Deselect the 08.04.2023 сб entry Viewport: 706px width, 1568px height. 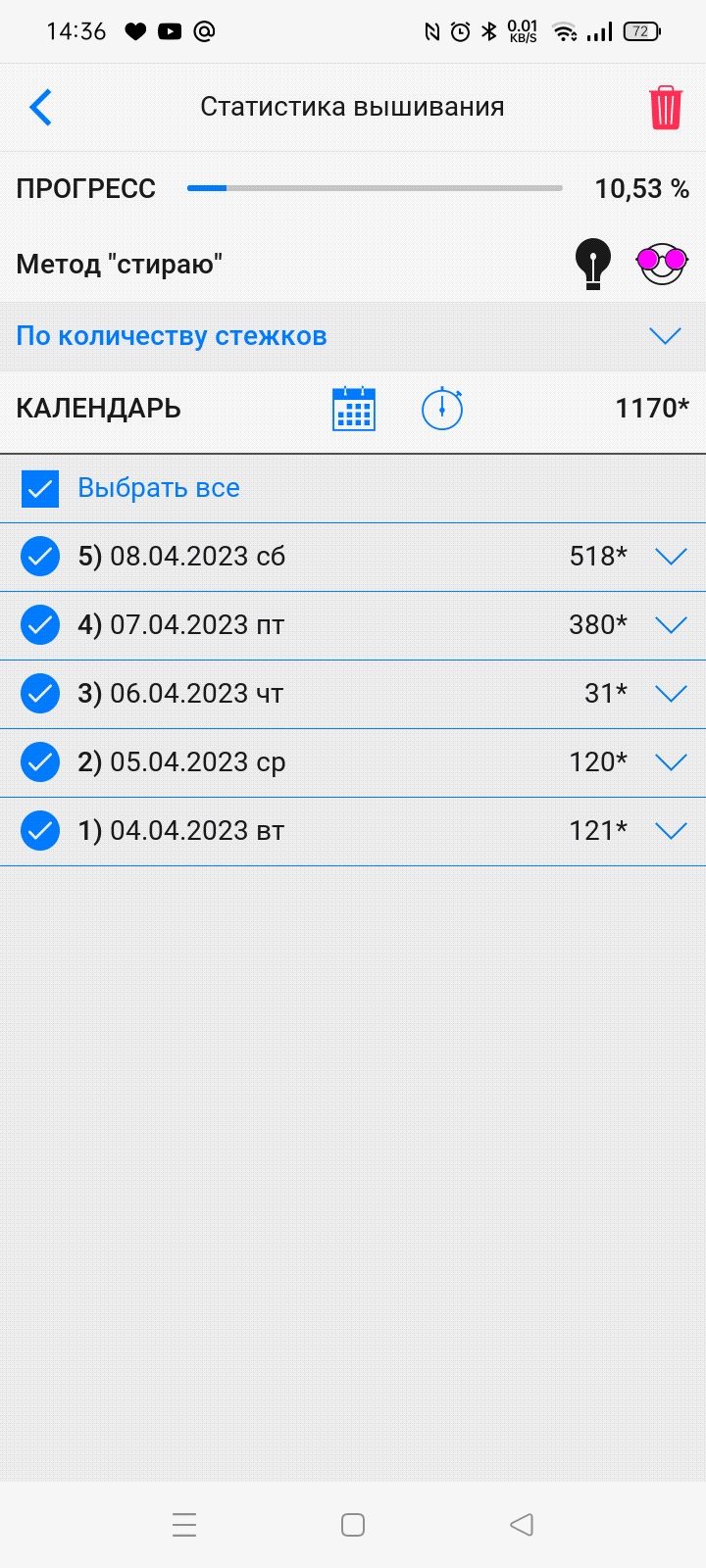(x=40, y=557)
